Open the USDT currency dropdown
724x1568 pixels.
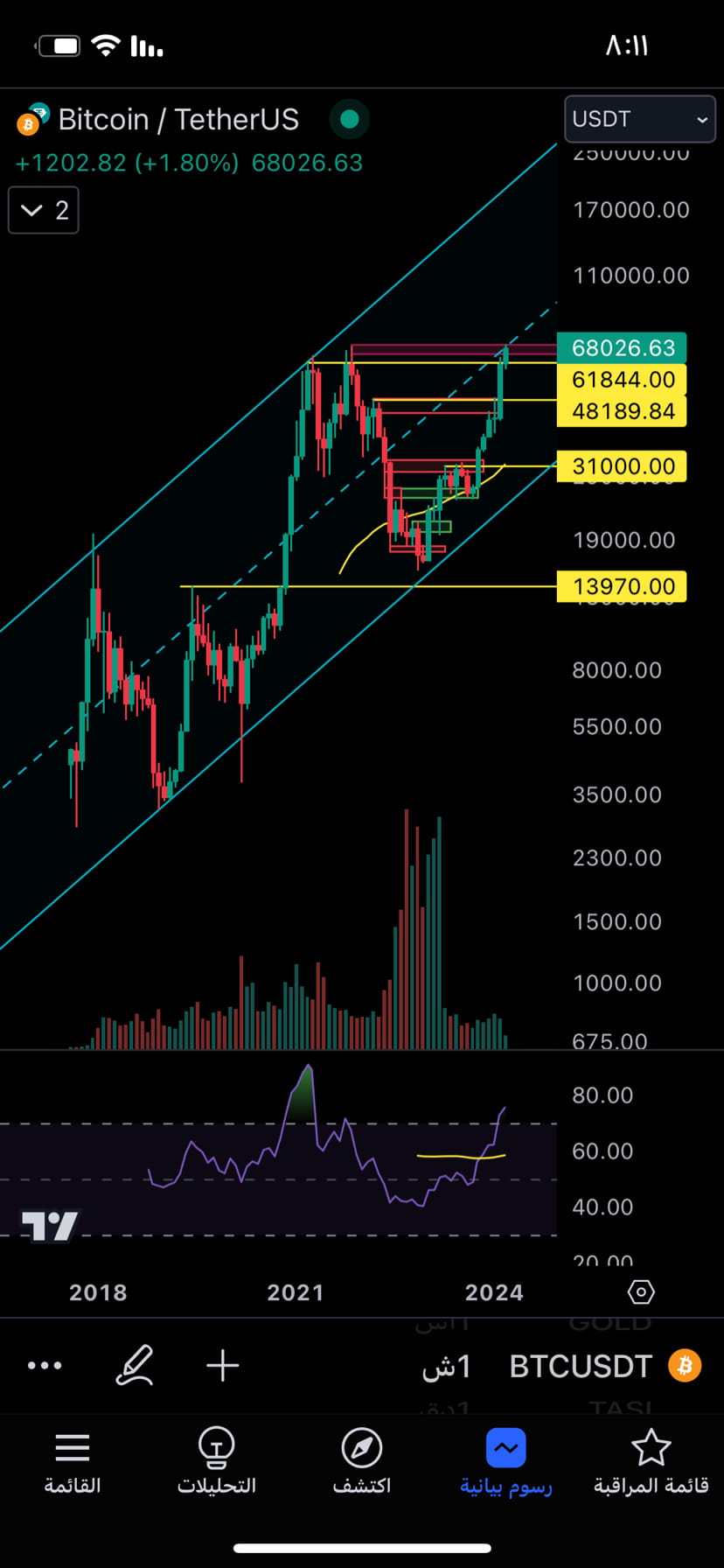(x=639, y=119)
